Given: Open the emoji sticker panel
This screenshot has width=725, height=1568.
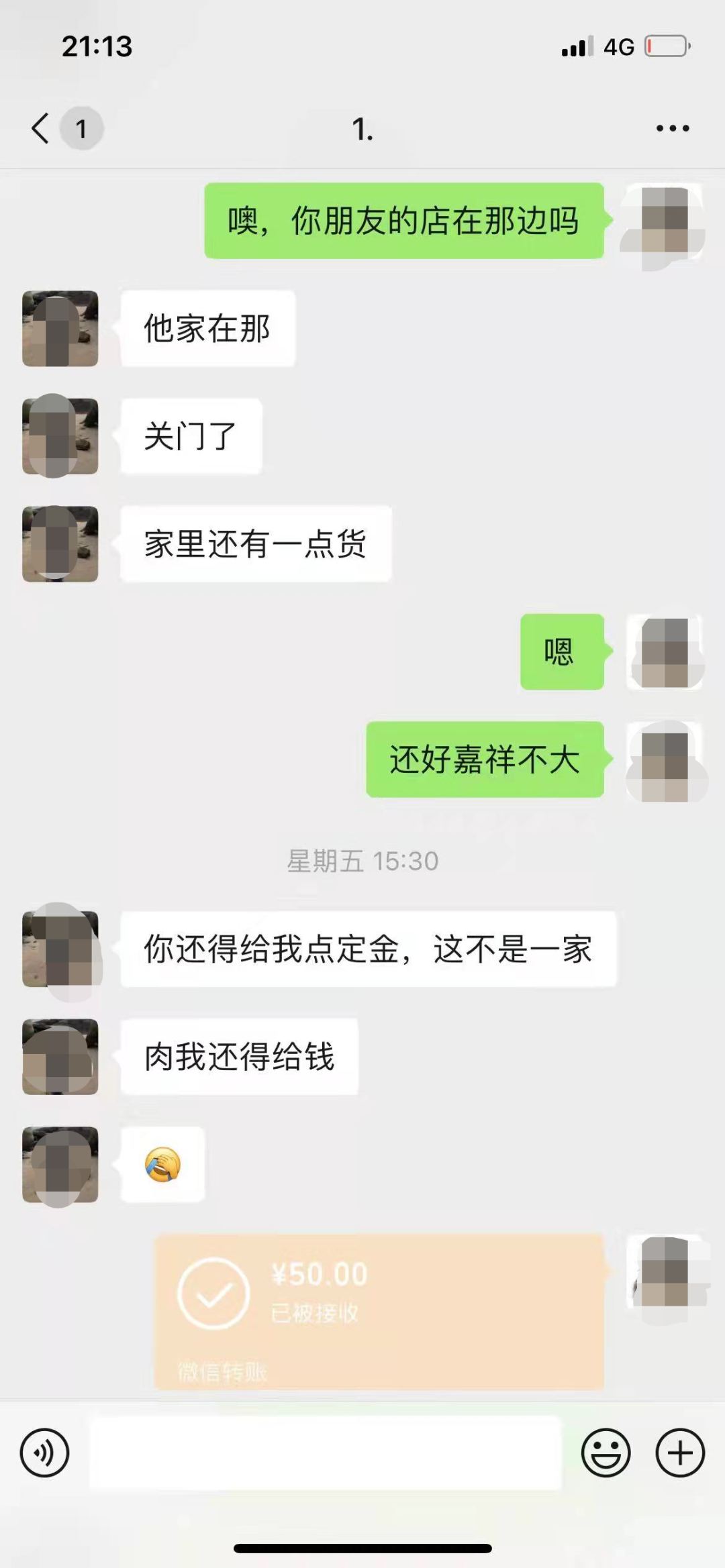Looking at the screenshot, I should (x=606, y=1453).
